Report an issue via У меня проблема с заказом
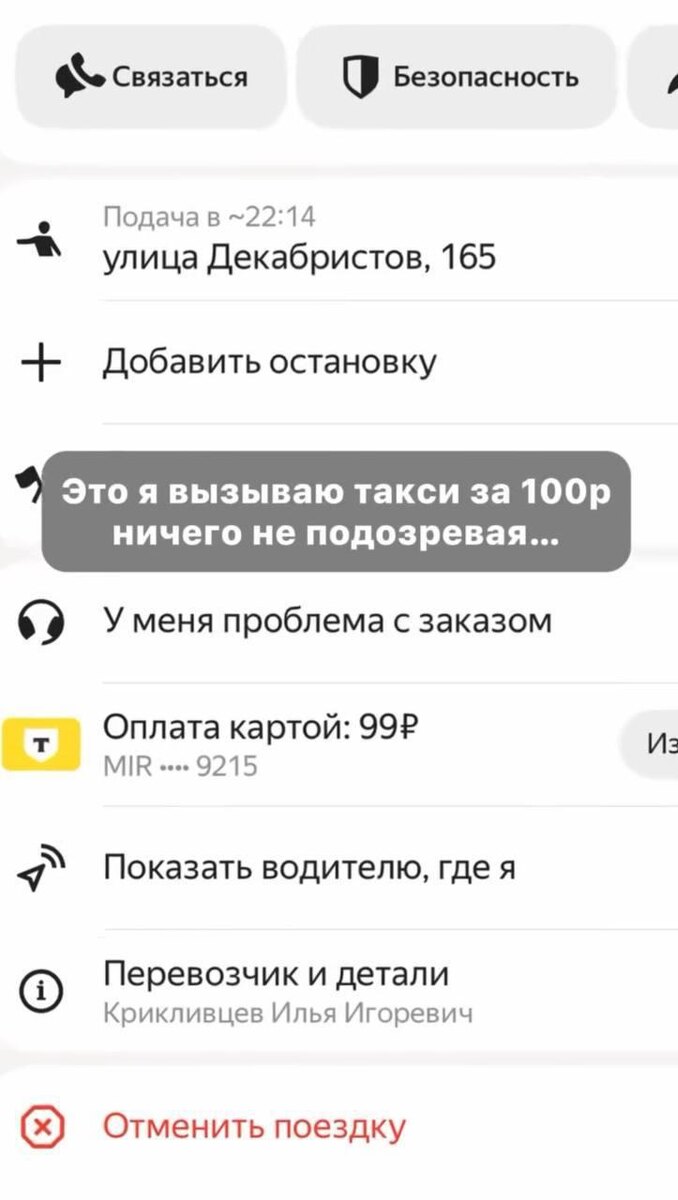This screenshot has width=678, height=1200. pos(327,622)
